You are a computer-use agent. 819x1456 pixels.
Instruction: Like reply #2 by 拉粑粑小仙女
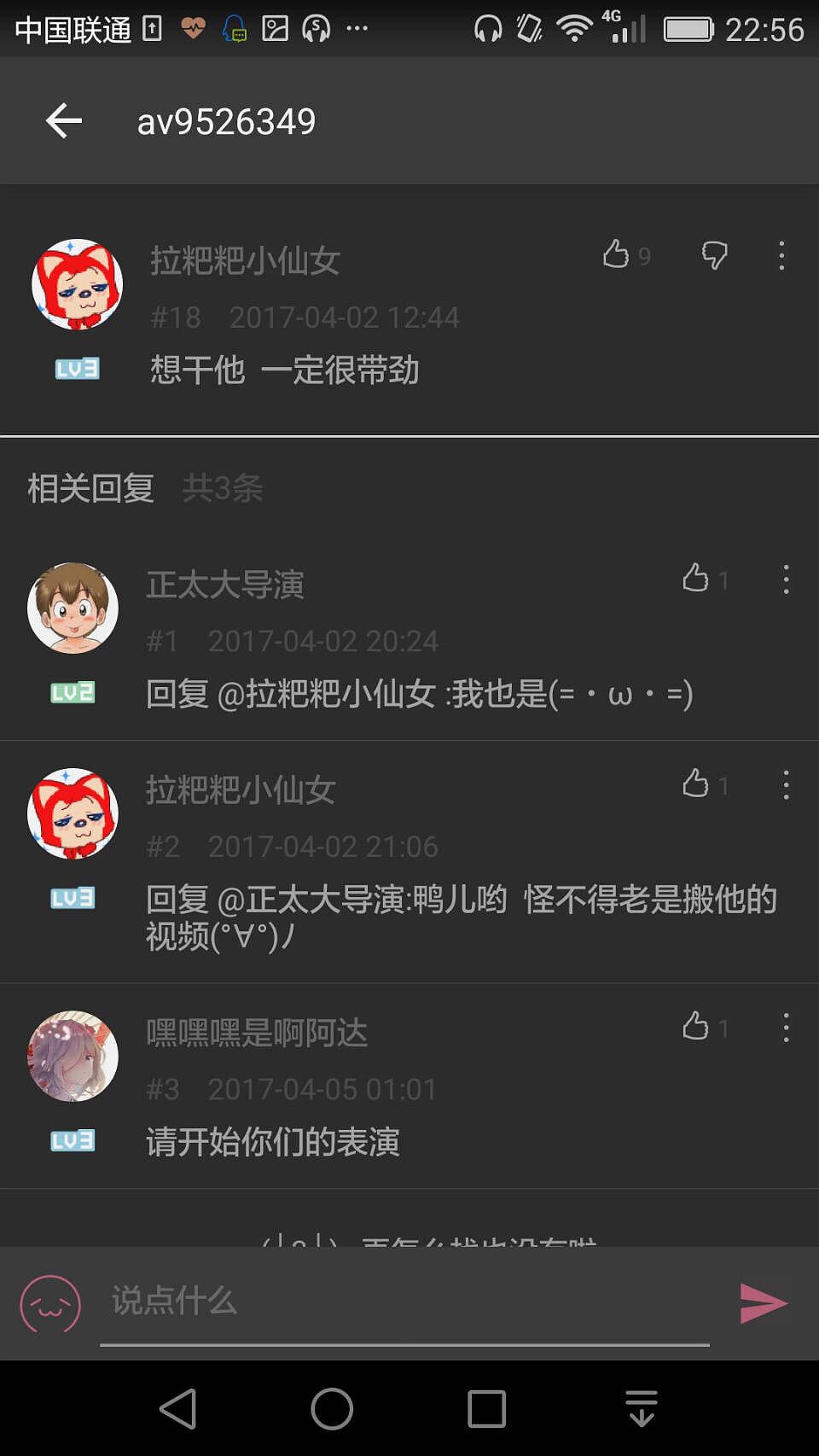pos(696,783)
